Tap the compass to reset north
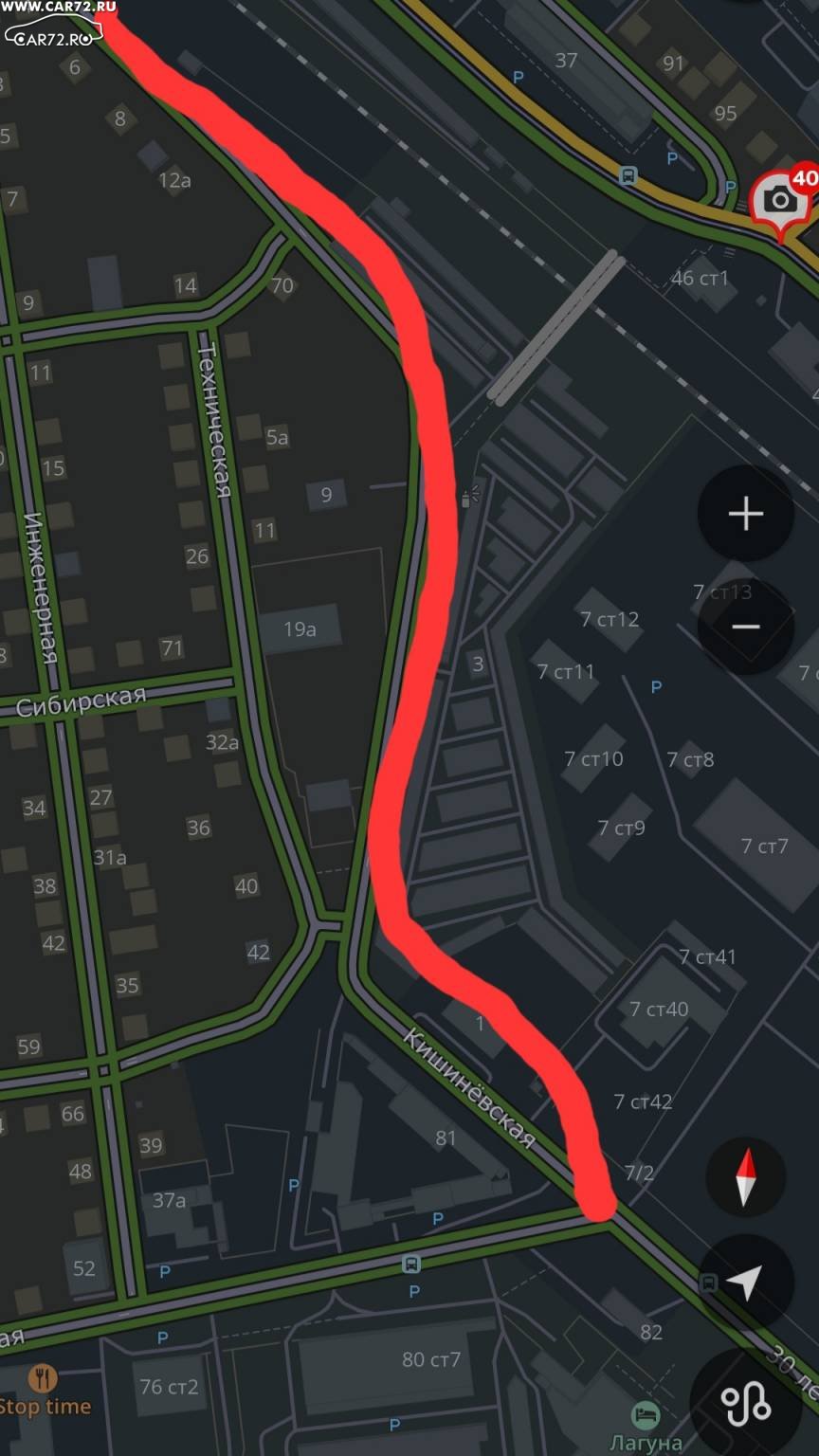The width and height of the screenshot is (819, 1456). pos(746,1177)
